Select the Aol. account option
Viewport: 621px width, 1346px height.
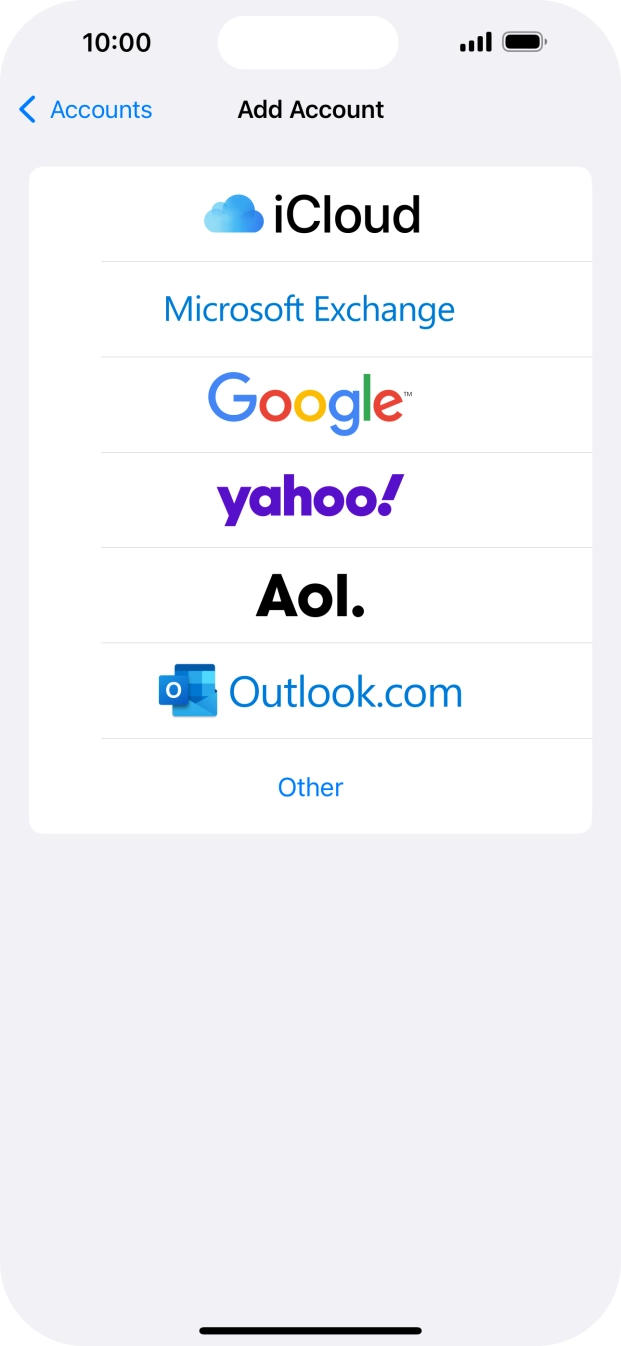pos(310,595)
